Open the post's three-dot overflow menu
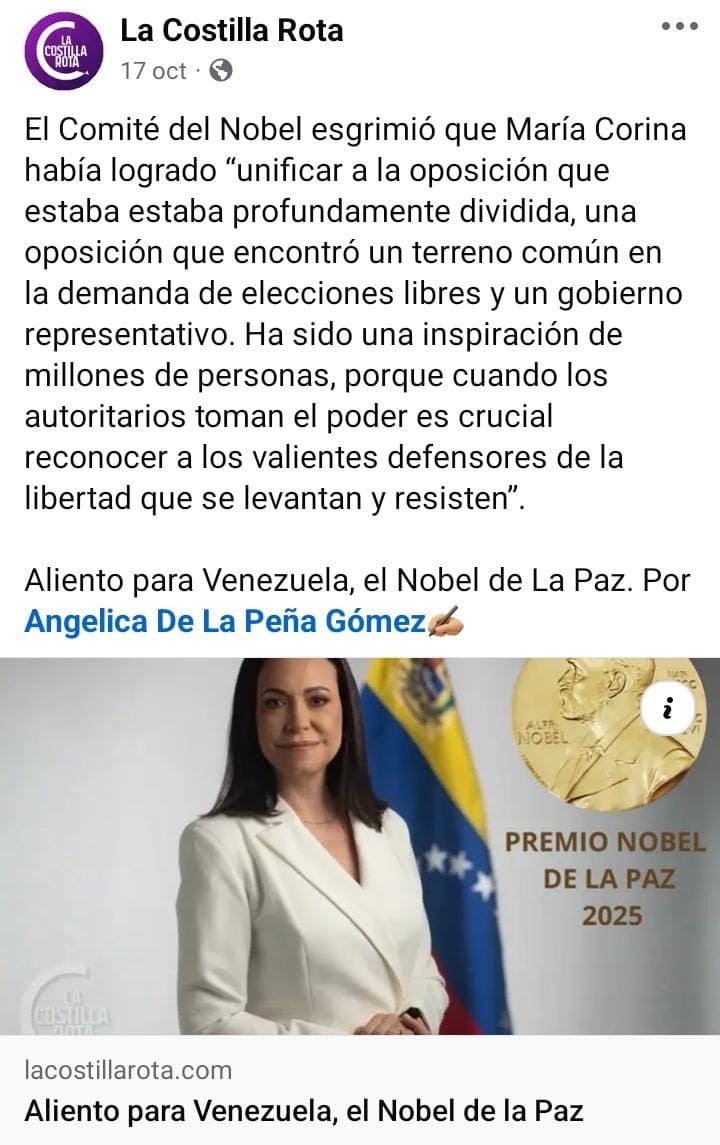This screenshot has height=1145, width=720. coord(679,26)
